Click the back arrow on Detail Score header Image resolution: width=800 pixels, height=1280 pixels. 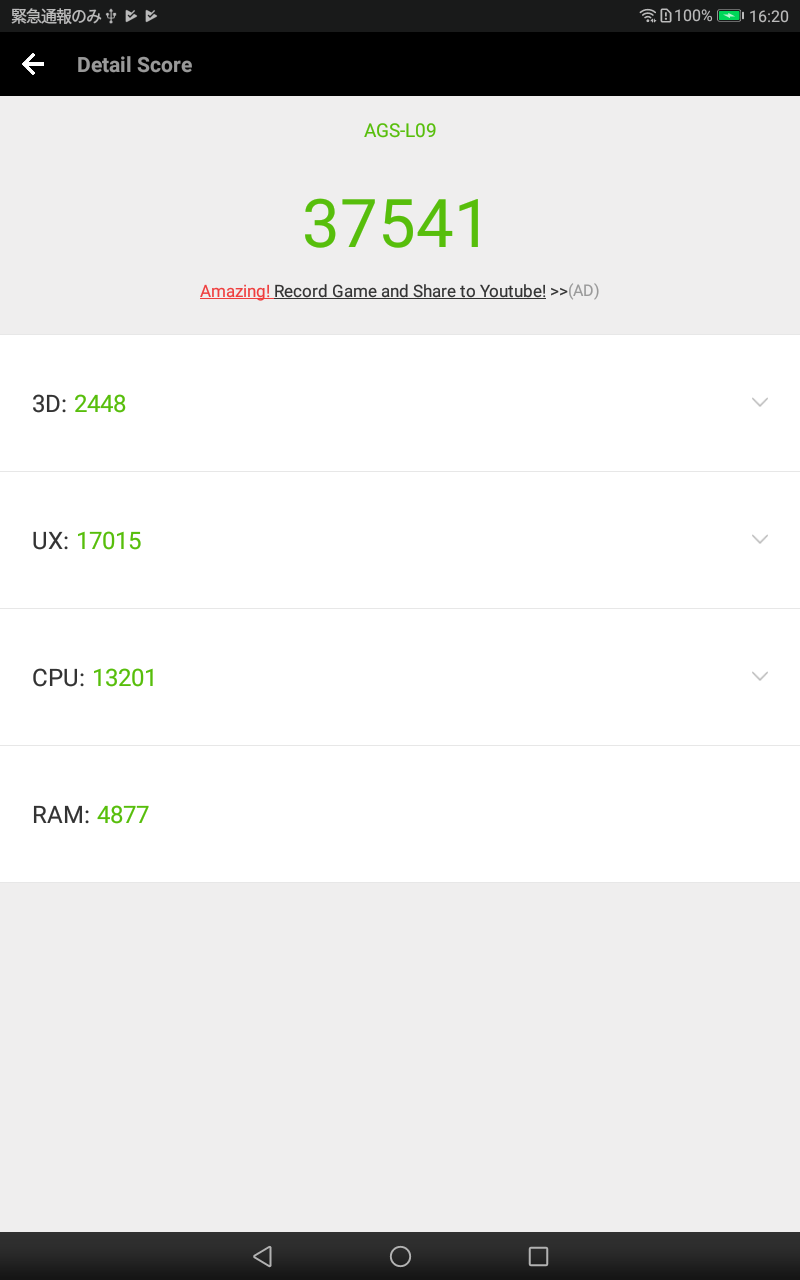point(32,64)
